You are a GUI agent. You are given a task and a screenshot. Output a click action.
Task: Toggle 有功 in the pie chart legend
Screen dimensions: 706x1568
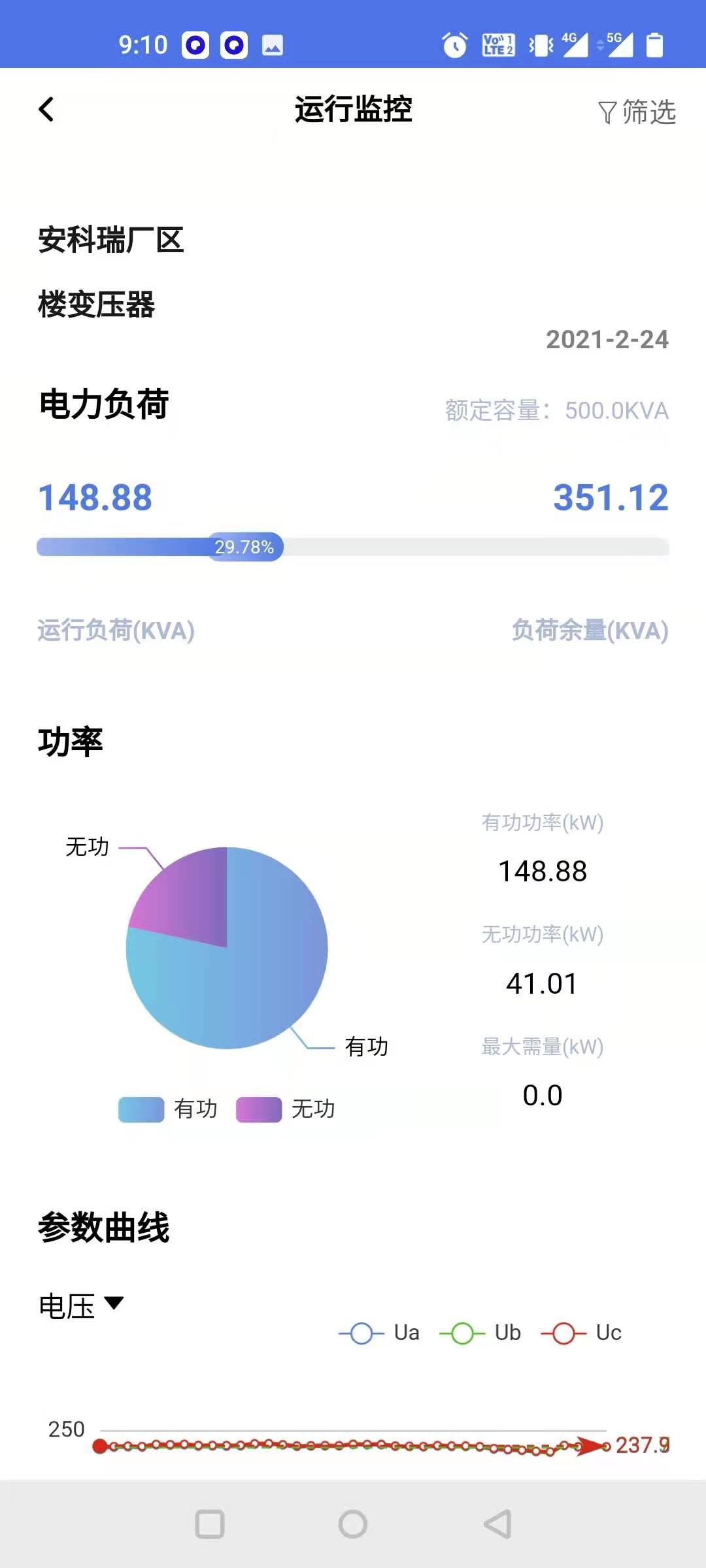(x=168, y=1109)
